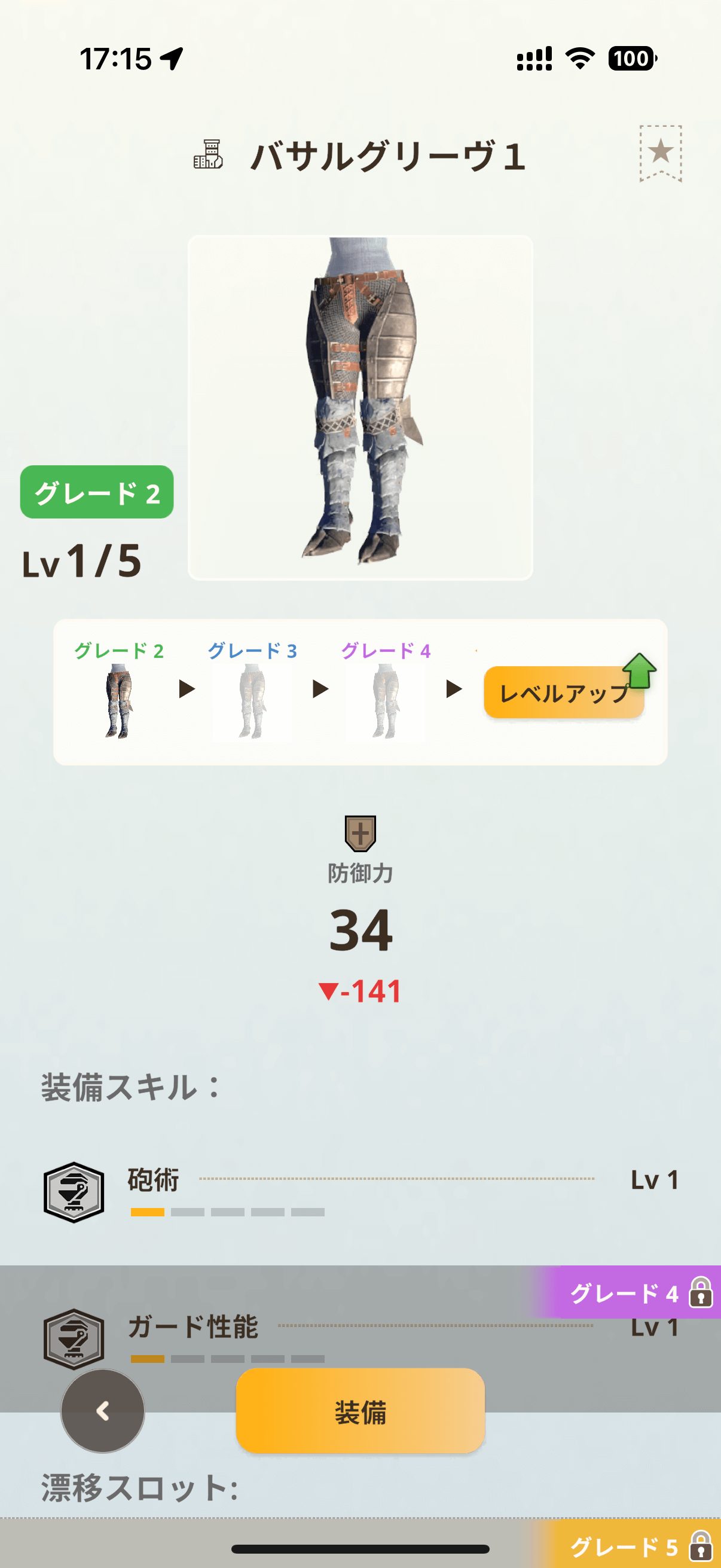
Task: Tap the レベルアップ button
Action: (x=563, y=693)
